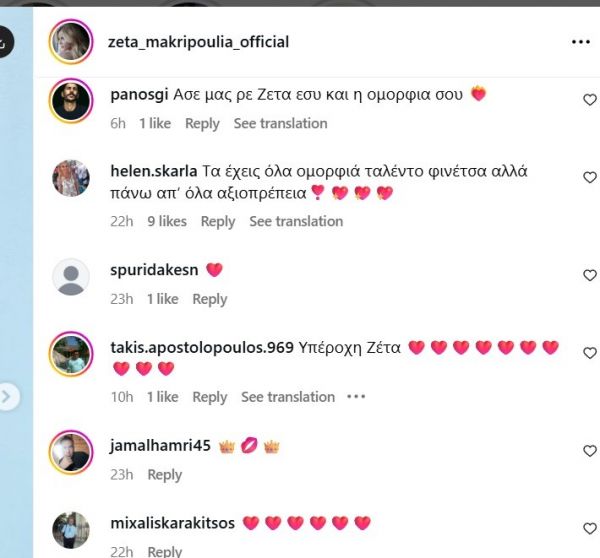Like mixaliskarakitsos's comment

point(589,528)
